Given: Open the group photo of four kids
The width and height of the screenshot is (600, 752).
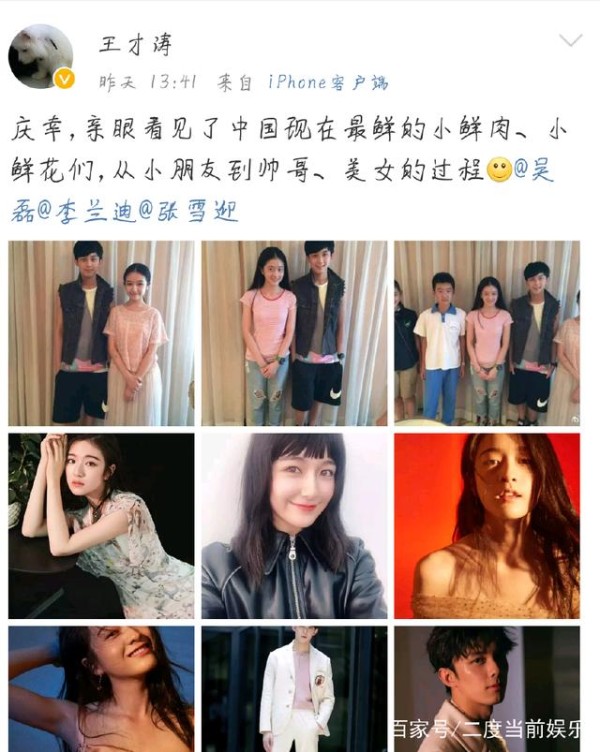Looking at the screenshot, I should 486,333.
